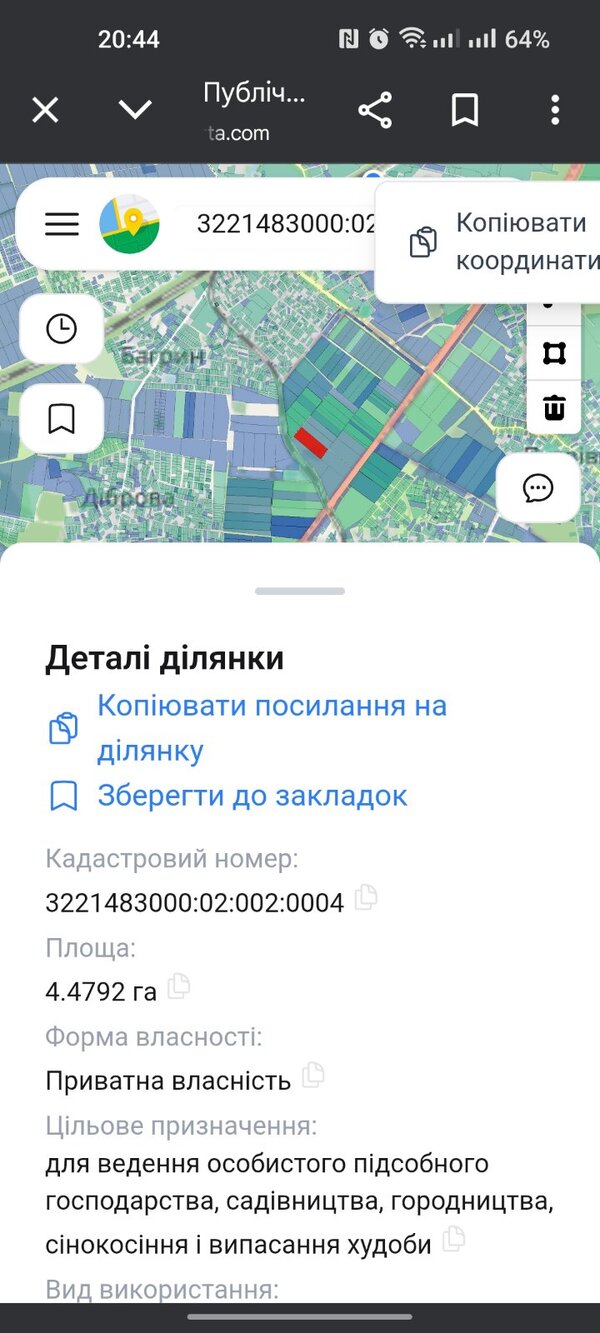Screen dimensions: 600x1333
Task: Minimize the tab with the down chevron
Action: (135, 110)
